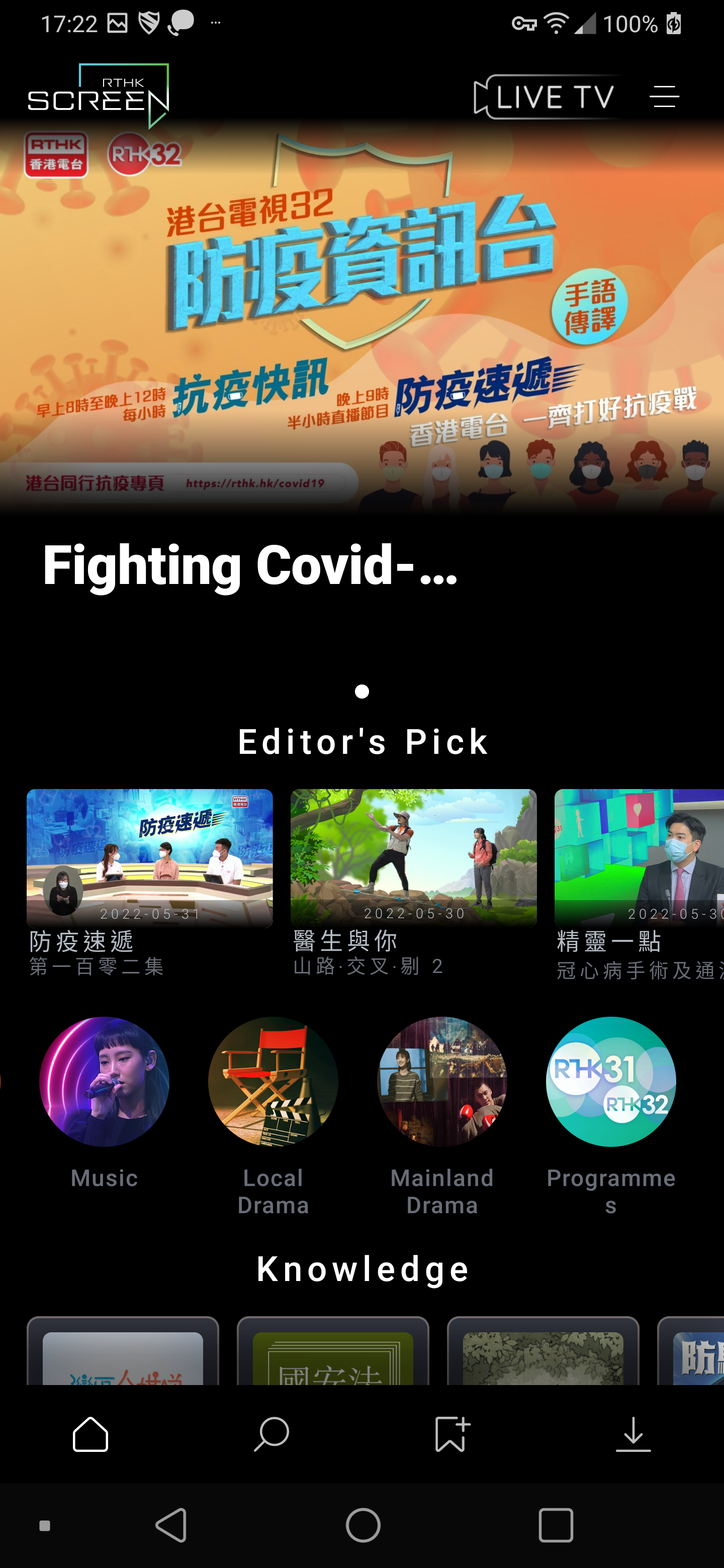This screenshot has height=1568, width=724.
Task: Go to the Home tab
Action: (90, 1434)
